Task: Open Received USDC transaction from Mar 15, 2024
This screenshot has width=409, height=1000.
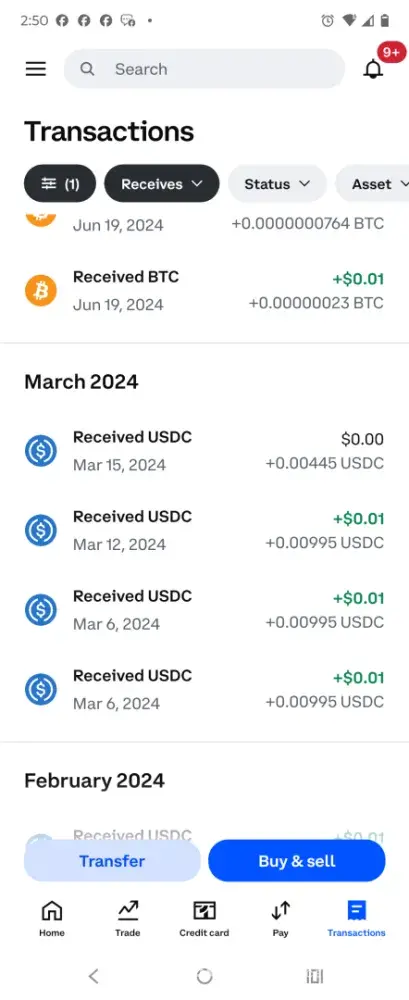Action: [x=204, y=451]
